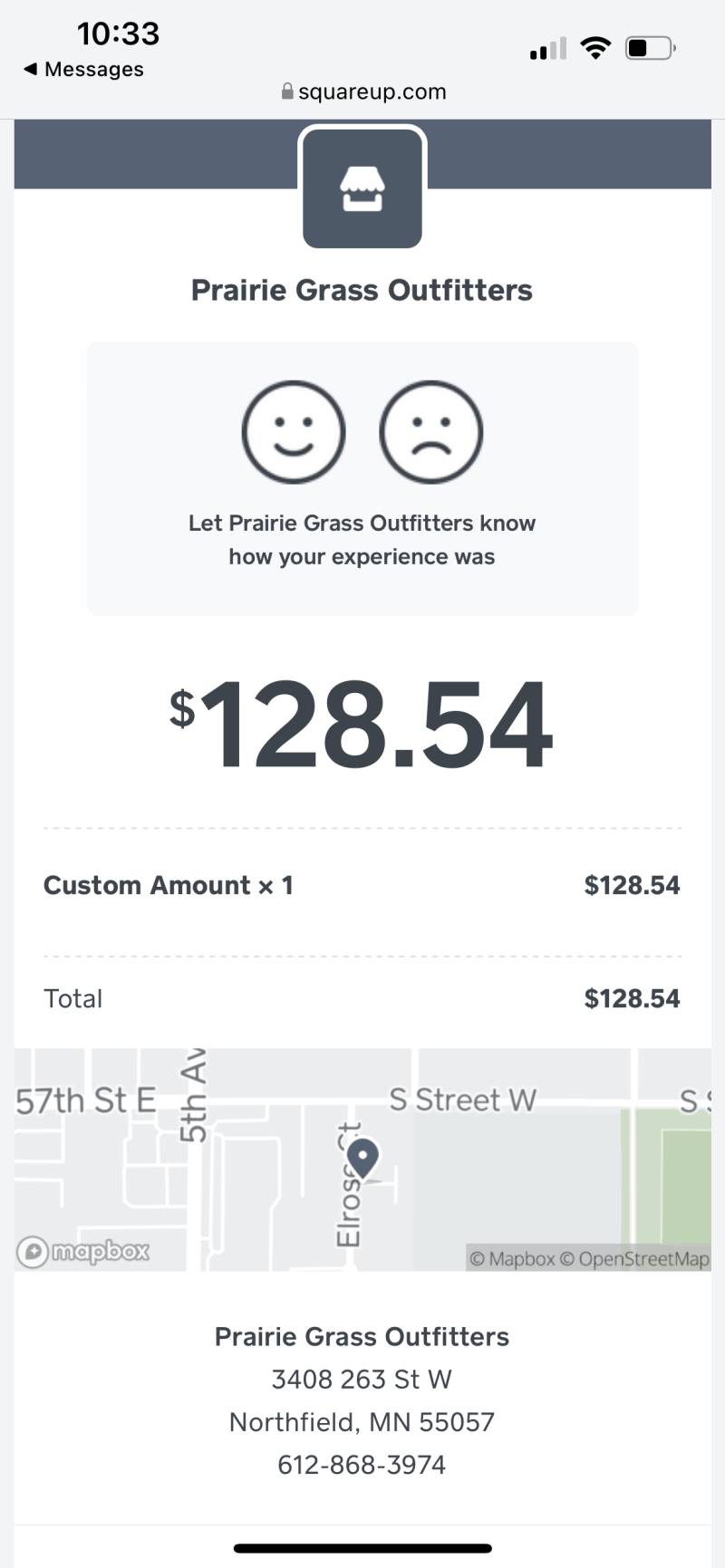The height and width of the screenshot is (1568, 725).
Task: Rate the experience with the sad face
Action: (x=431, y=432)
